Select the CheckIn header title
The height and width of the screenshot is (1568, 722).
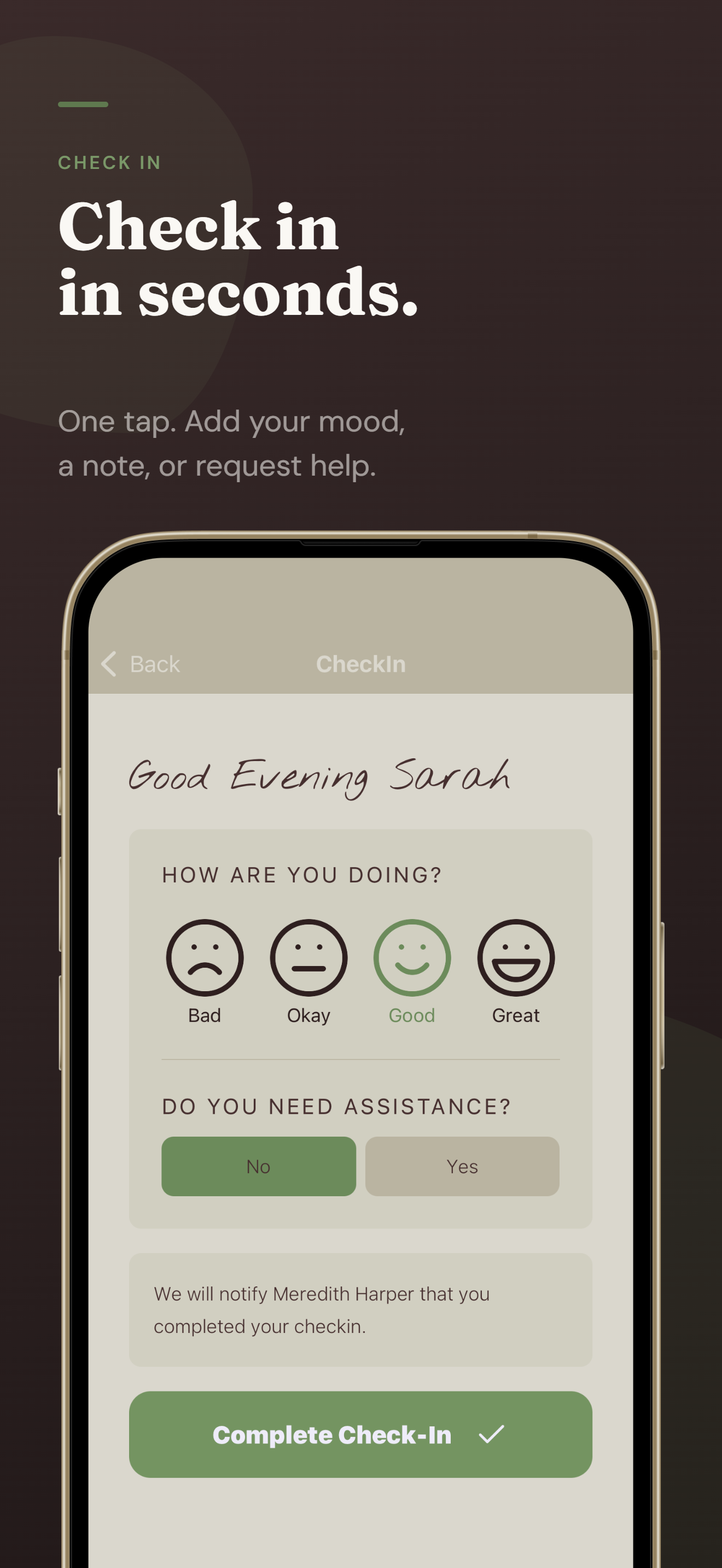pos(361,664)
